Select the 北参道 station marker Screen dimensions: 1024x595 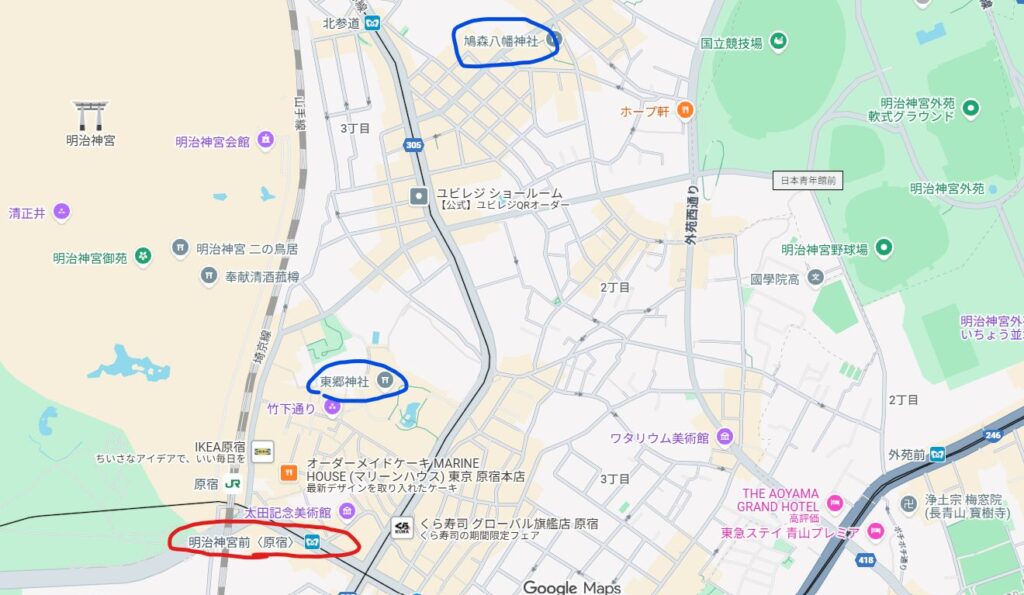[372, 23]
